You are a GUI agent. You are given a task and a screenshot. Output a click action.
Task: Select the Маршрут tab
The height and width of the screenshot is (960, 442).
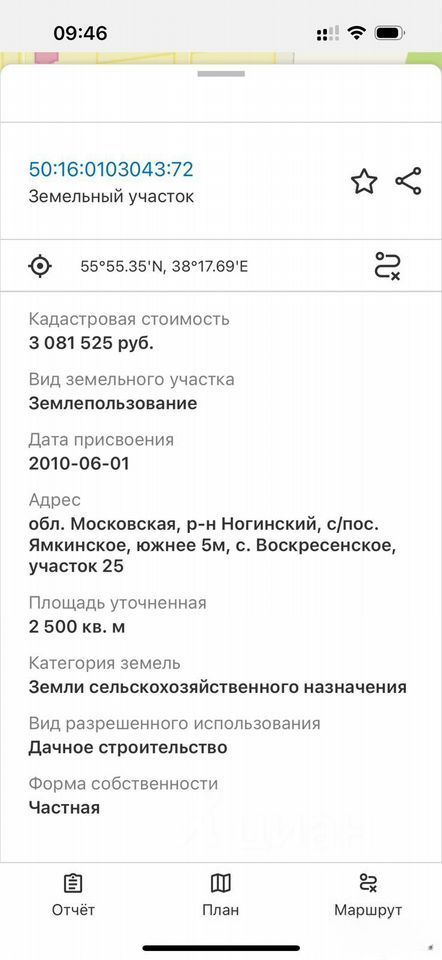[x=368, y=895]
